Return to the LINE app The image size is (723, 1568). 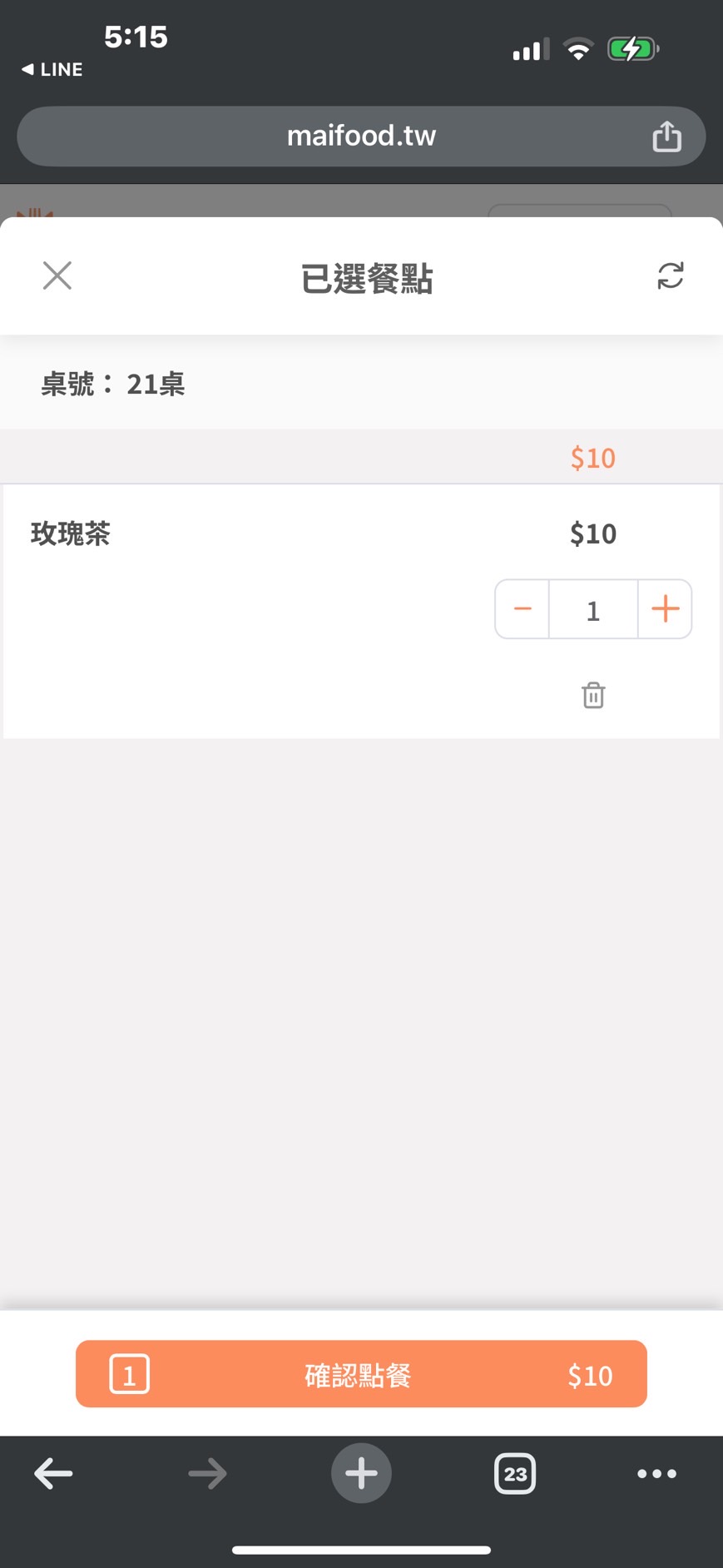(x=52, y=70)
